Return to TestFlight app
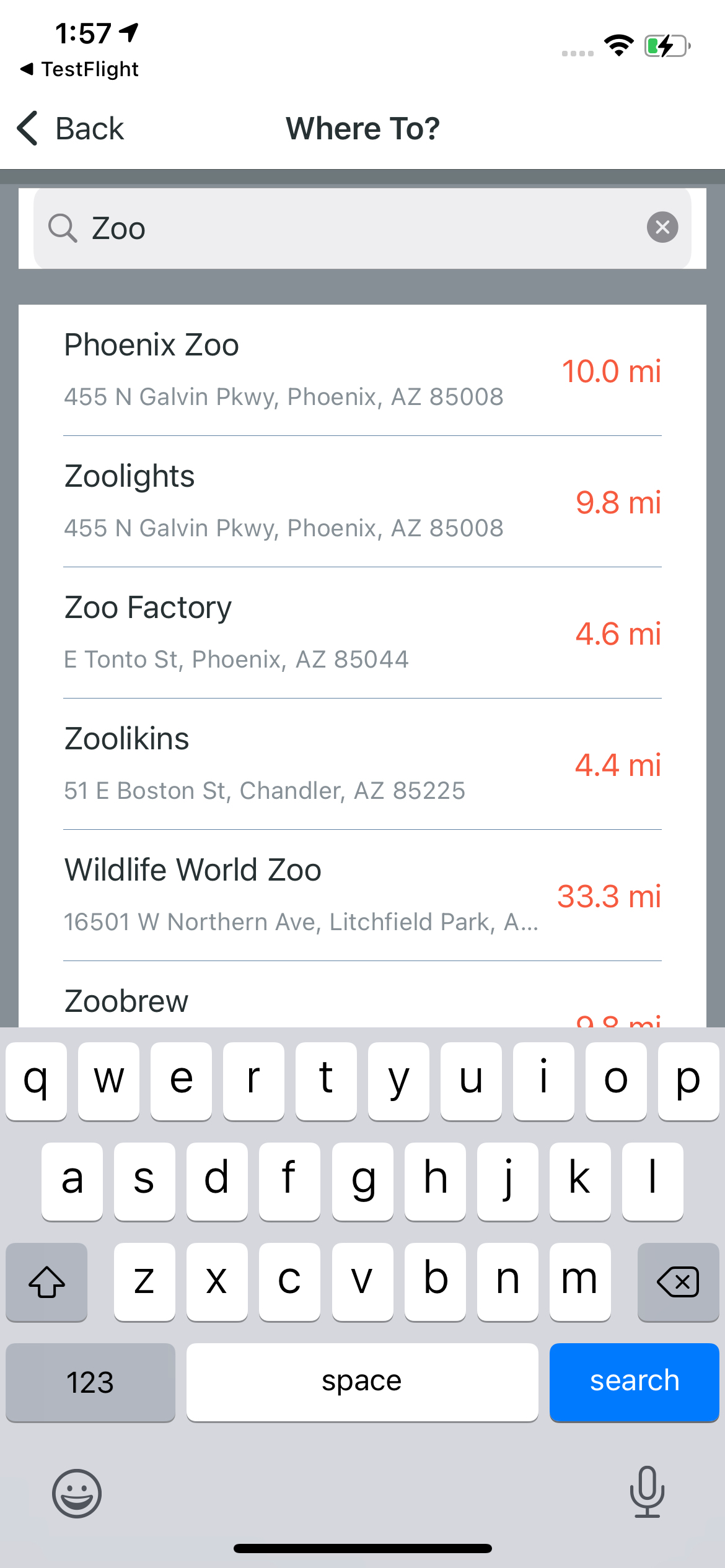 coord(81,69)
